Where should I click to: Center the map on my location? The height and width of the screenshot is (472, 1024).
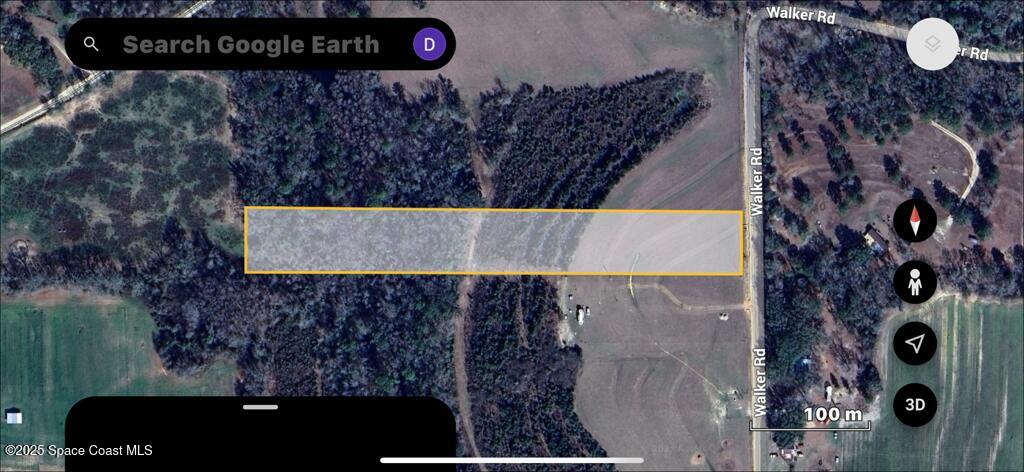(x=915, y=344)
